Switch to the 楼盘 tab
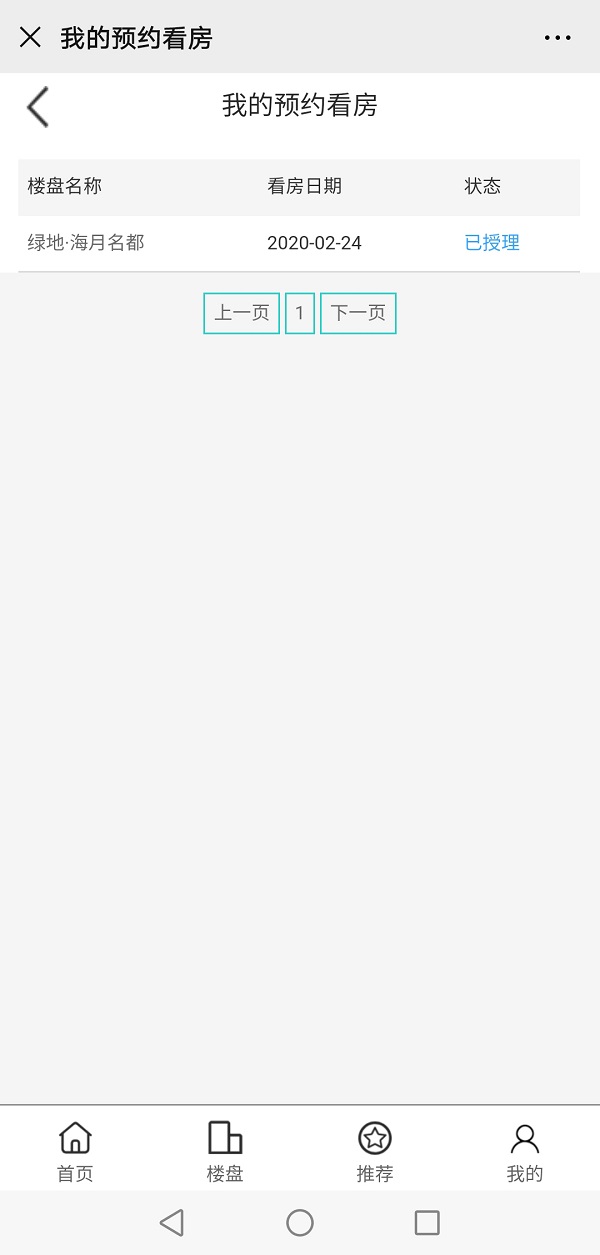 225,1151
